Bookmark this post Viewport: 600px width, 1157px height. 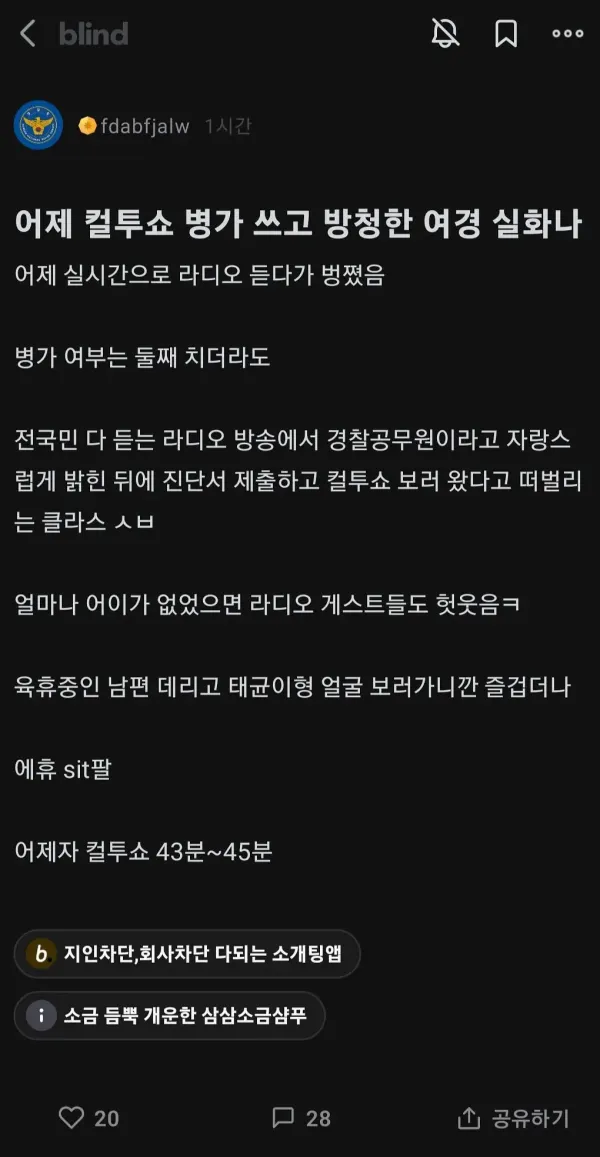click(x=506, y=33)
